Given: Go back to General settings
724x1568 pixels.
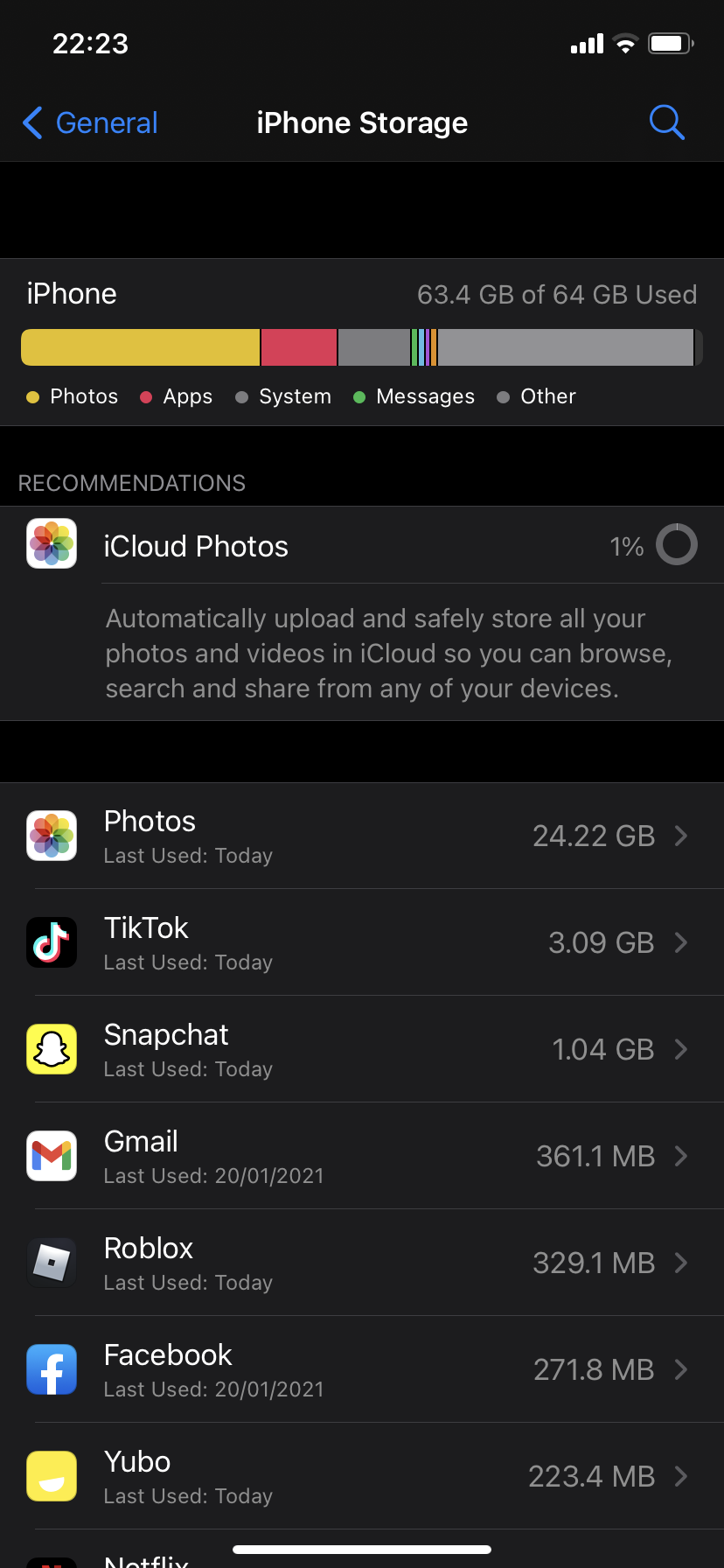Looking at the screenshot, I should (x=90, y=123).
